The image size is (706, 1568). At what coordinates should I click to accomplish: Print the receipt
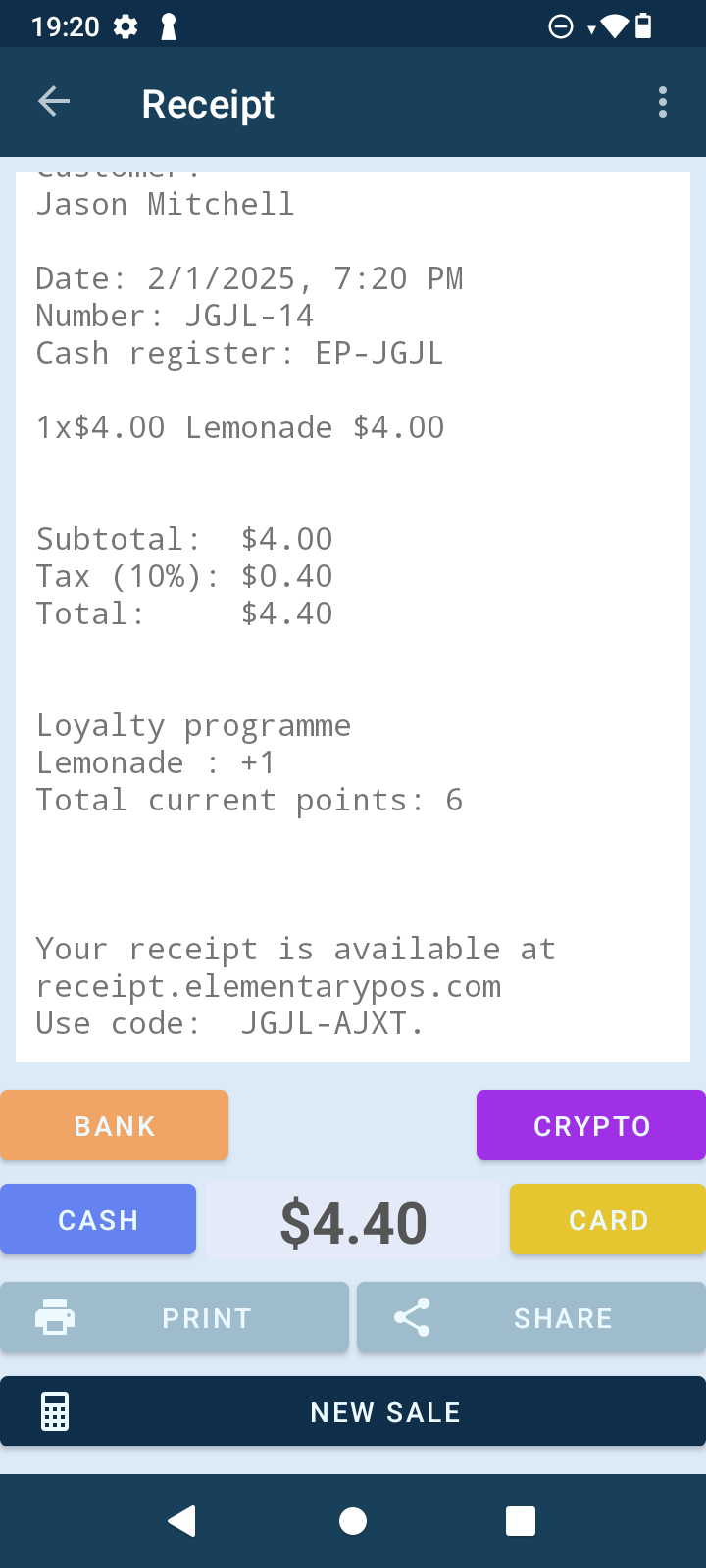coord(175,1317)
